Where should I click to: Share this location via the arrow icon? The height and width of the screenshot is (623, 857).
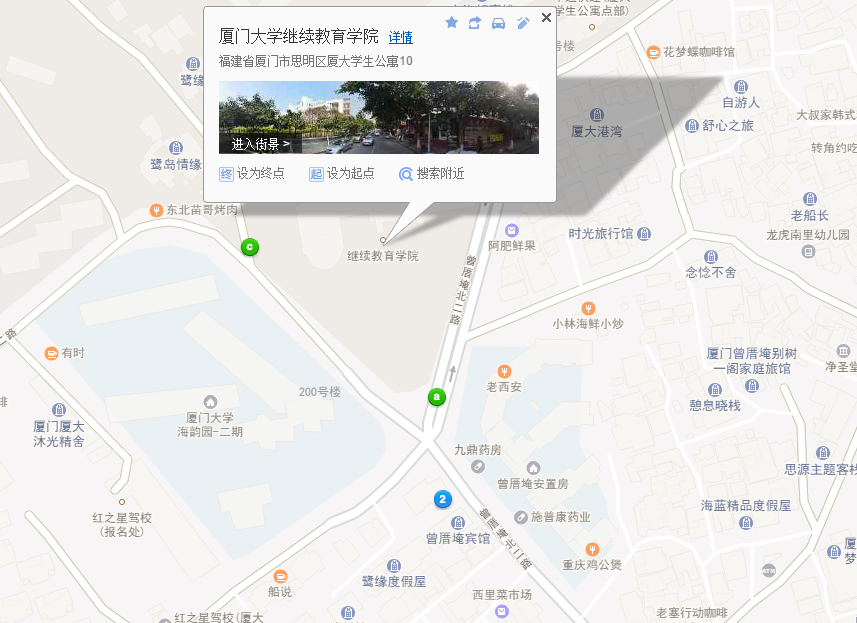pyautogui.click(x=475, y=23)
